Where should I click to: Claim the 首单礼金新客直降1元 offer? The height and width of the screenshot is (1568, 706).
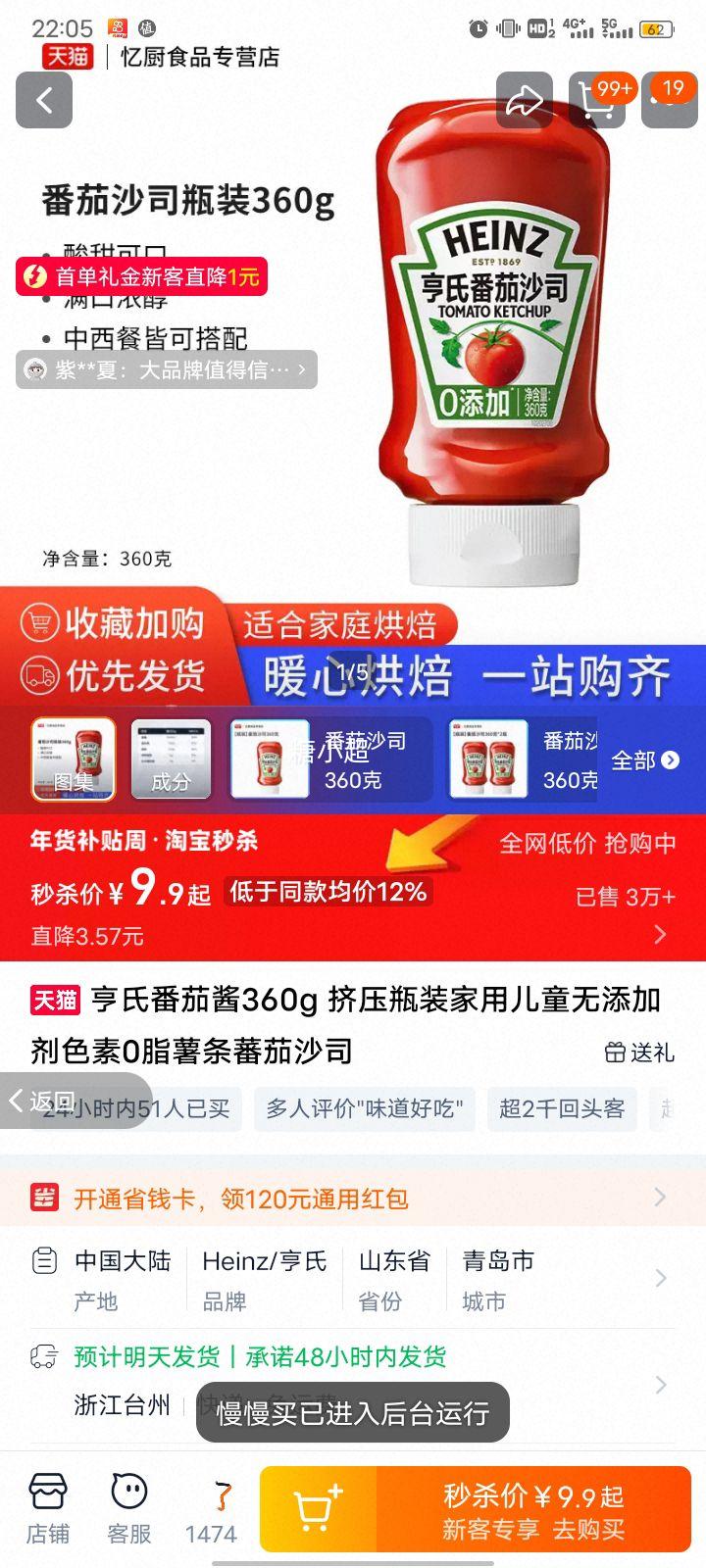(x=143, y=277)
